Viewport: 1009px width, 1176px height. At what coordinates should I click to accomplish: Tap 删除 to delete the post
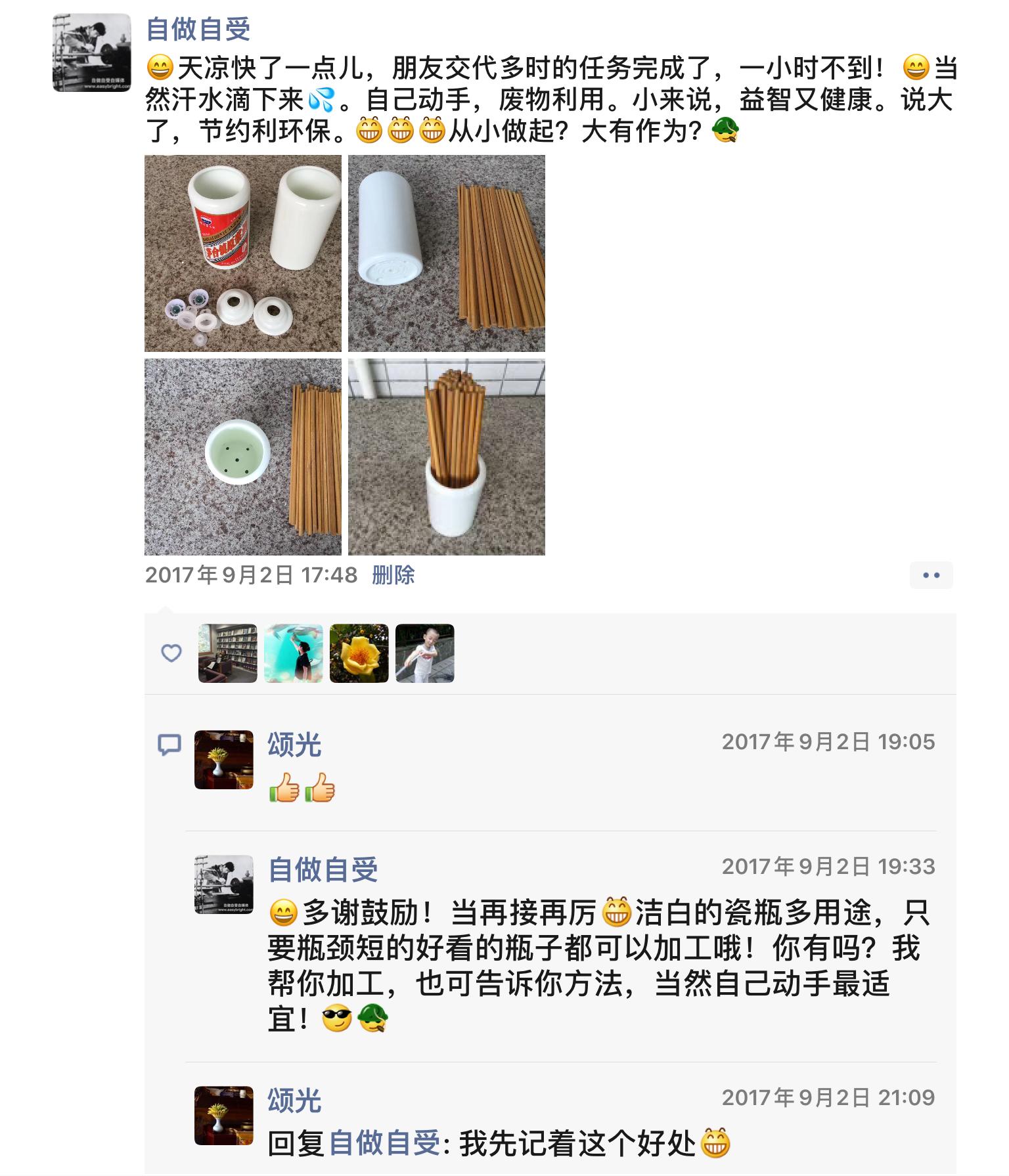[393, 575]
